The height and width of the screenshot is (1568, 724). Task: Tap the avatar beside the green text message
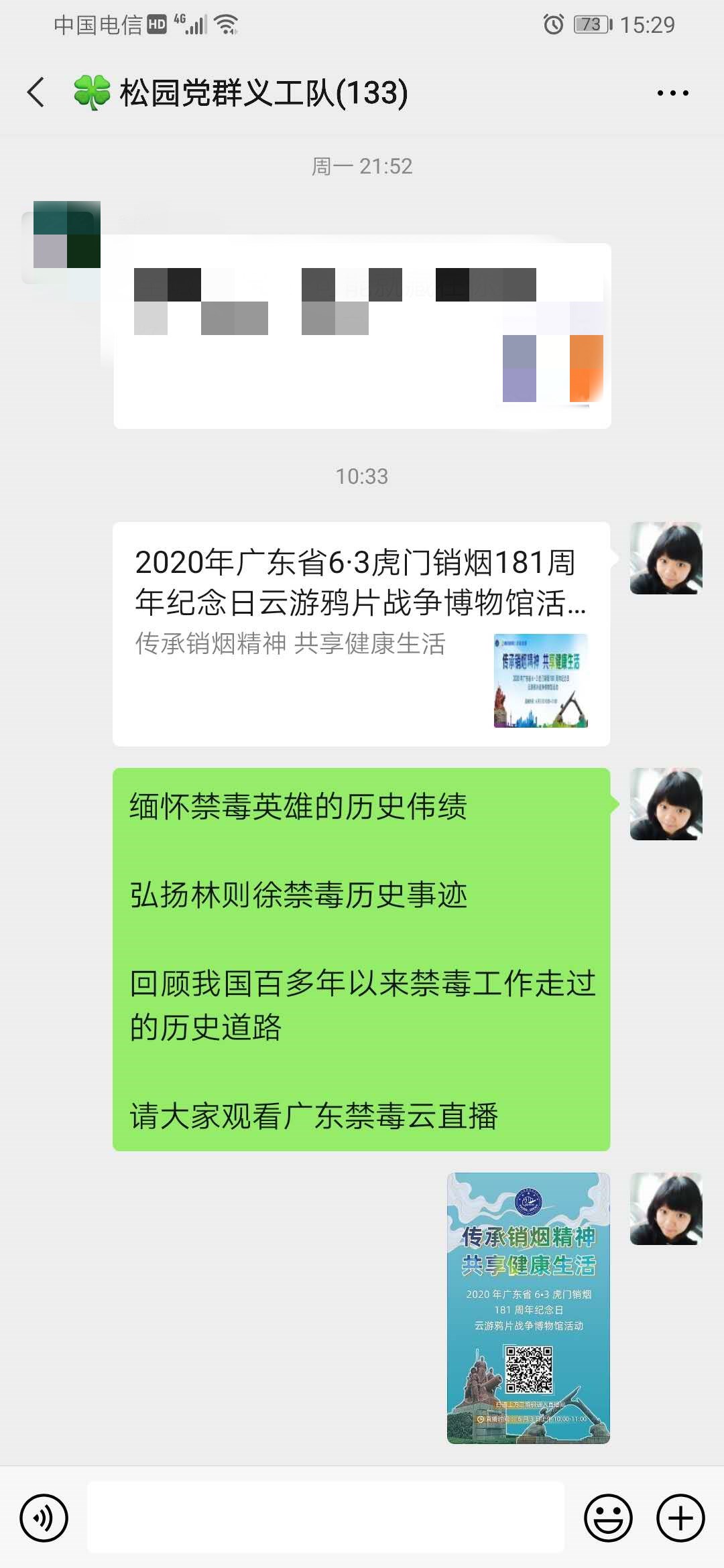coord(666,804)
